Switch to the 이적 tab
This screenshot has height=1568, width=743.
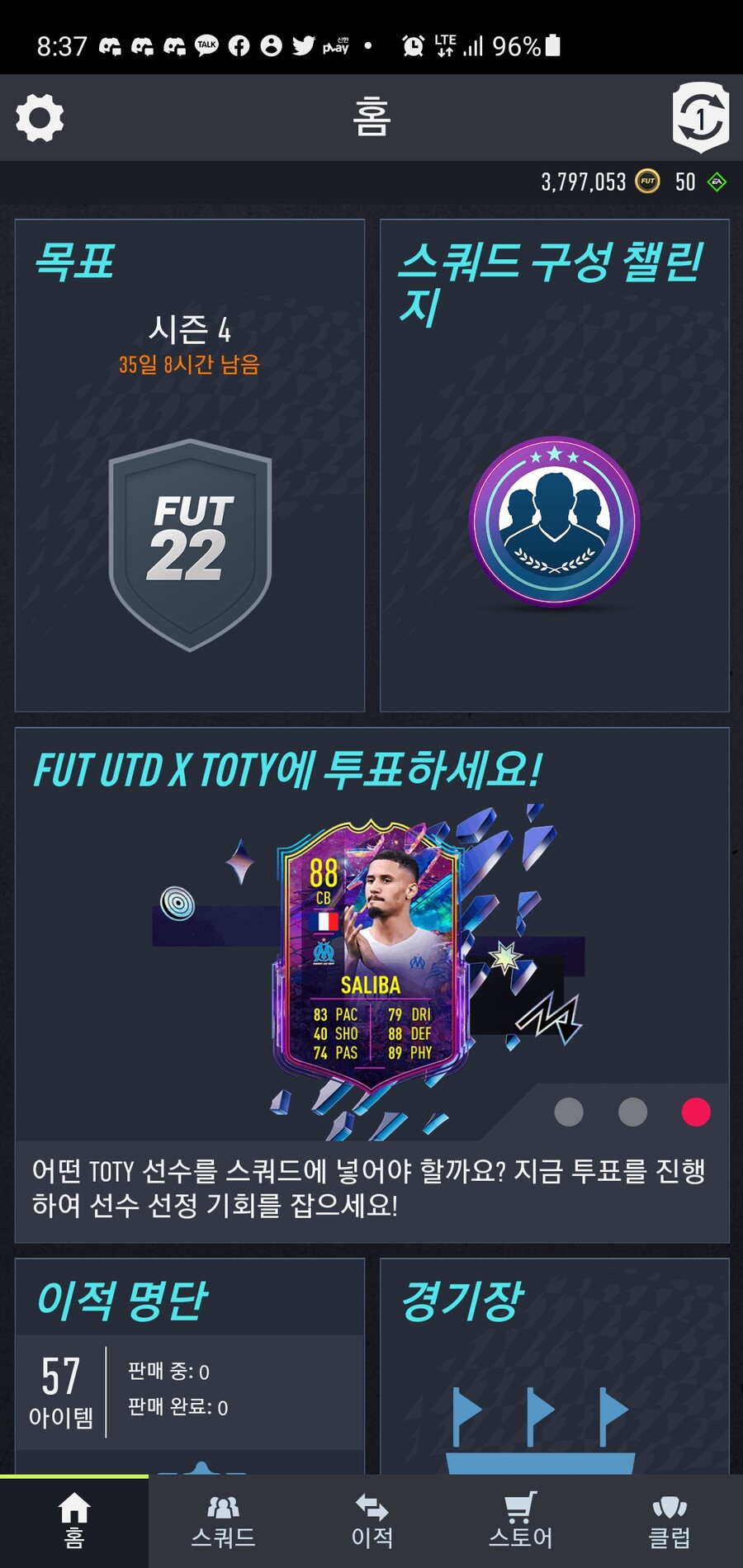(x=371, y=1521)
